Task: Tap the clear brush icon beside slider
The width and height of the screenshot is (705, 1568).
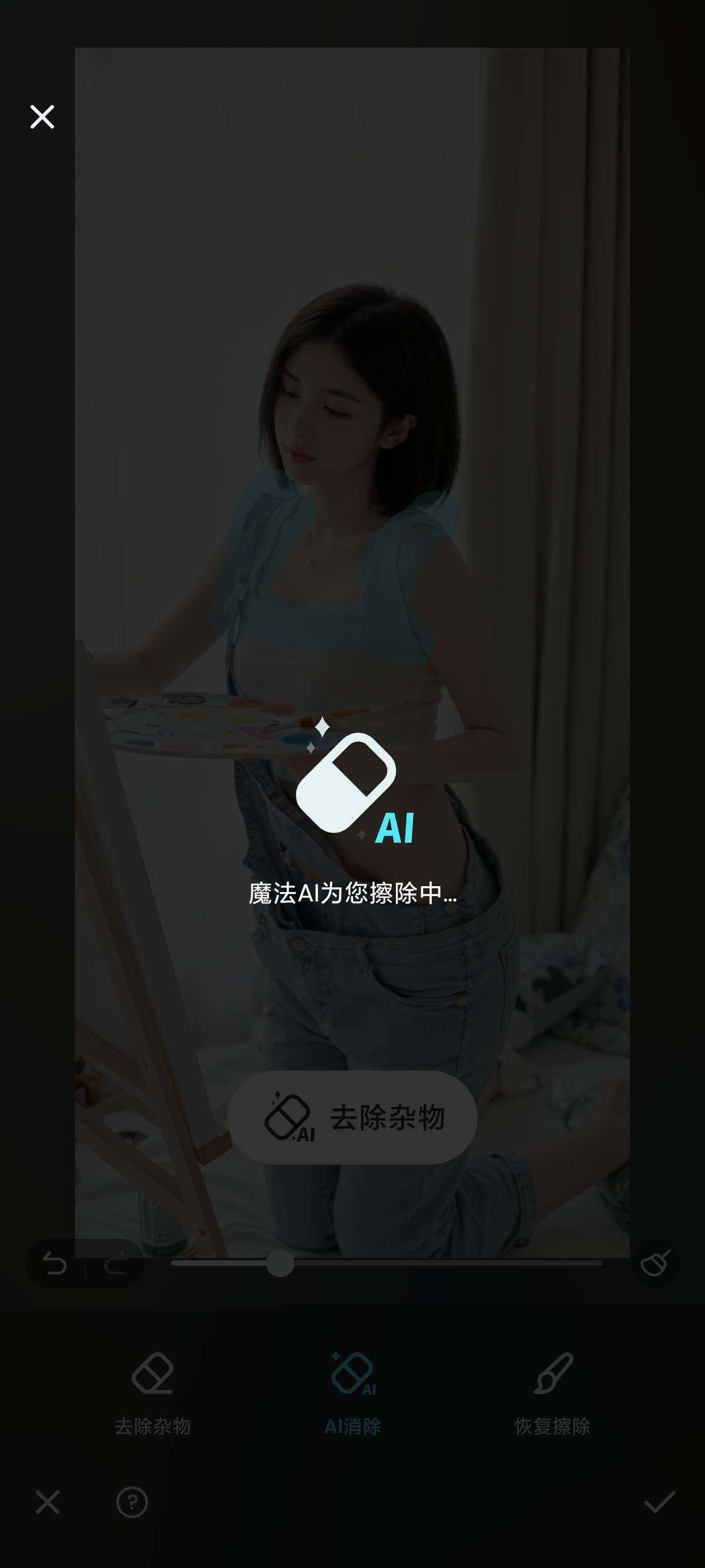Action: click(655, 1264)
